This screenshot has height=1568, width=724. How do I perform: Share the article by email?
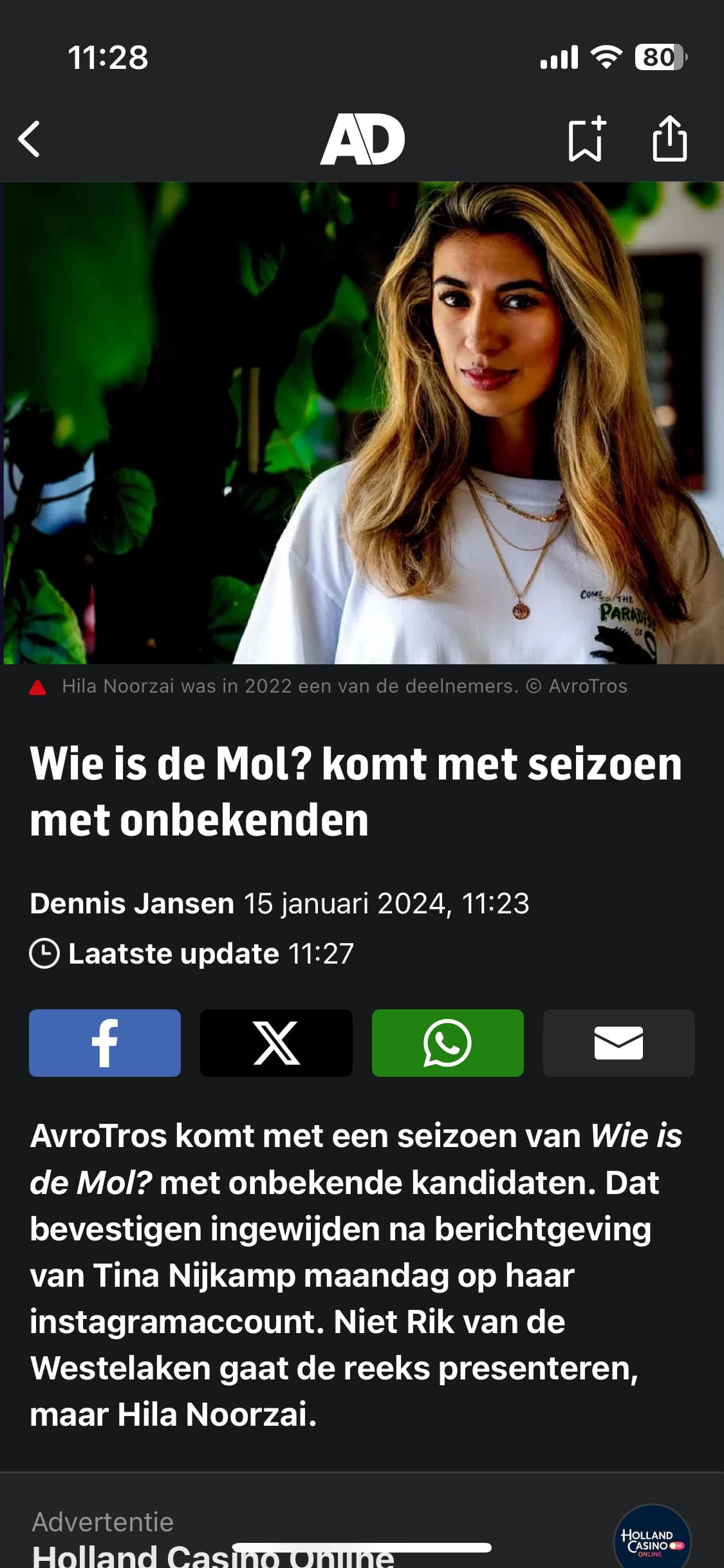coord(619,1043)
